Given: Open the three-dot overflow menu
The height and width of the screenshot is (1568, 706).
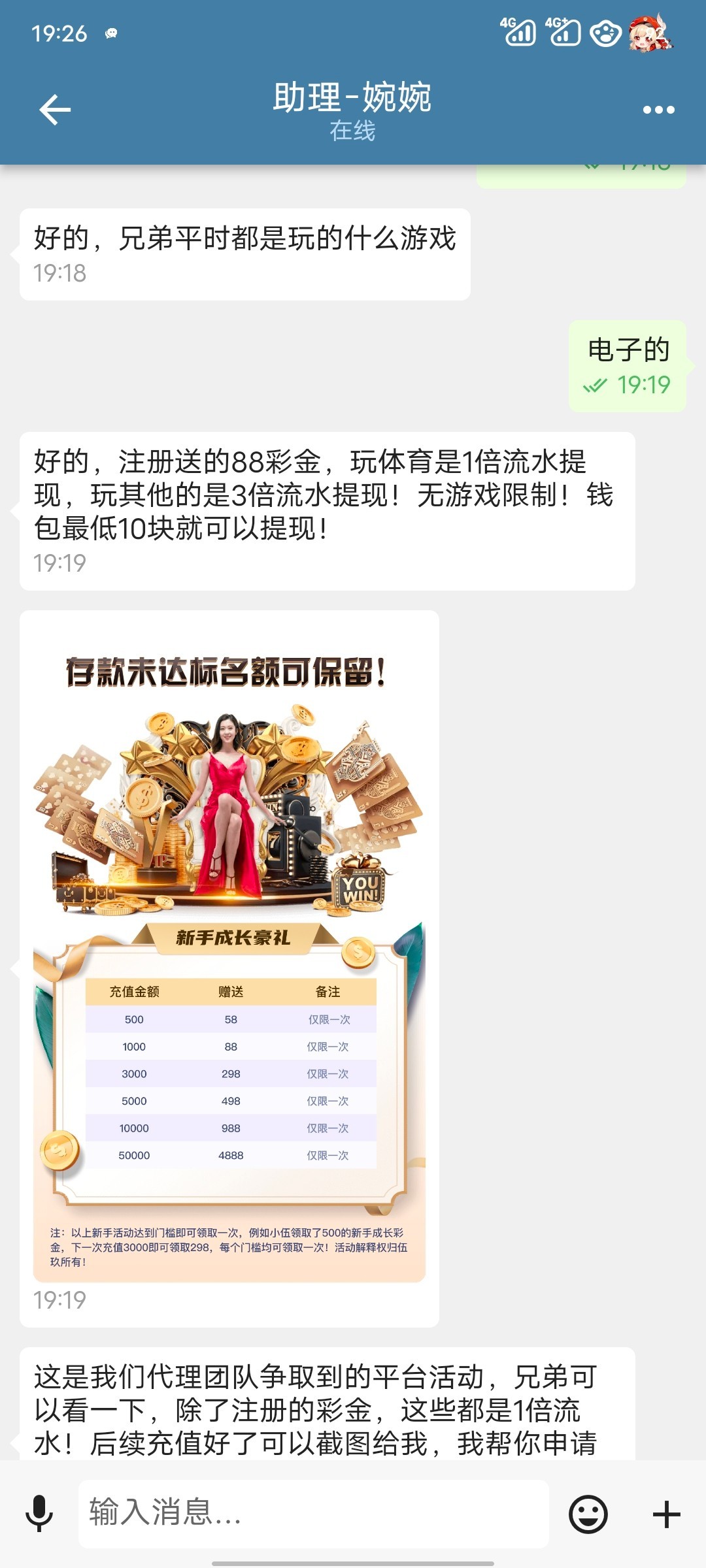Looking at the screenshot, I should click(658, 110).
